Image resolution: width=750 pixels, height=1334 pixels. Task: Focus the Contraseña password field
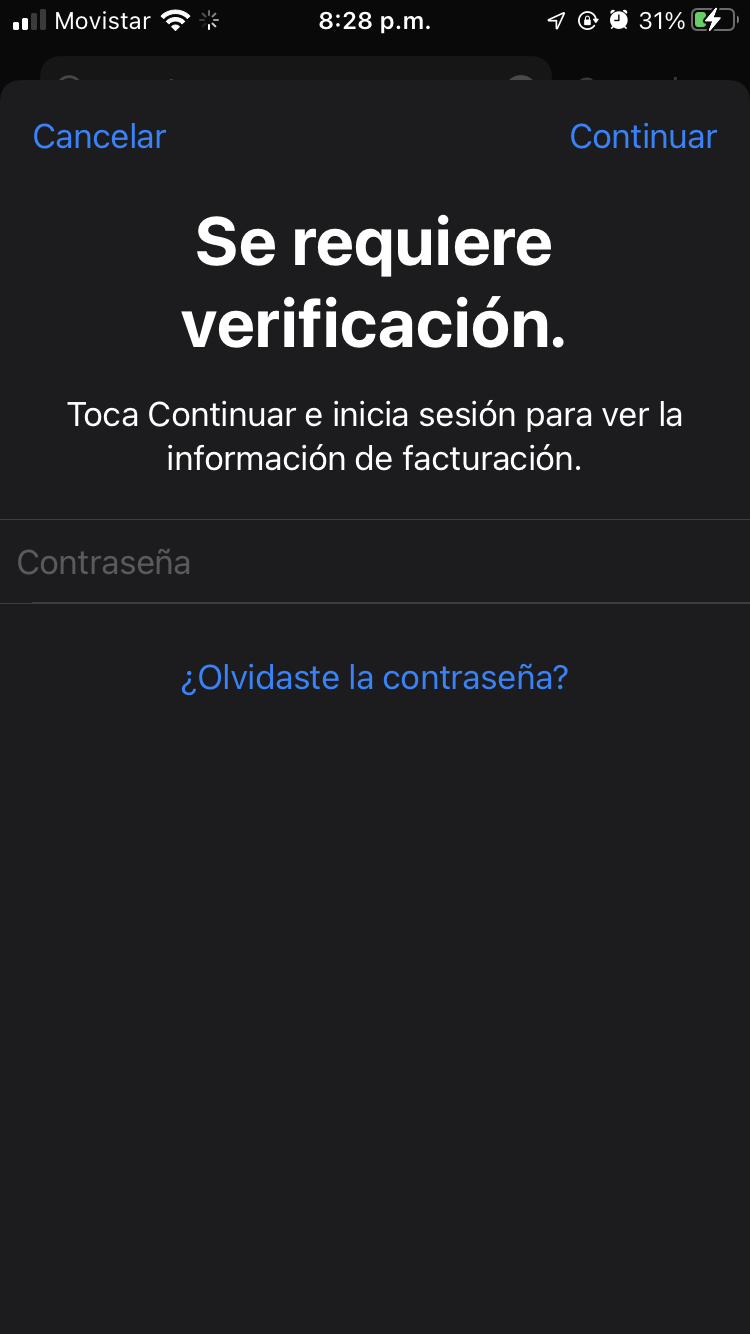pyautogui.click(x=375, y=561)
